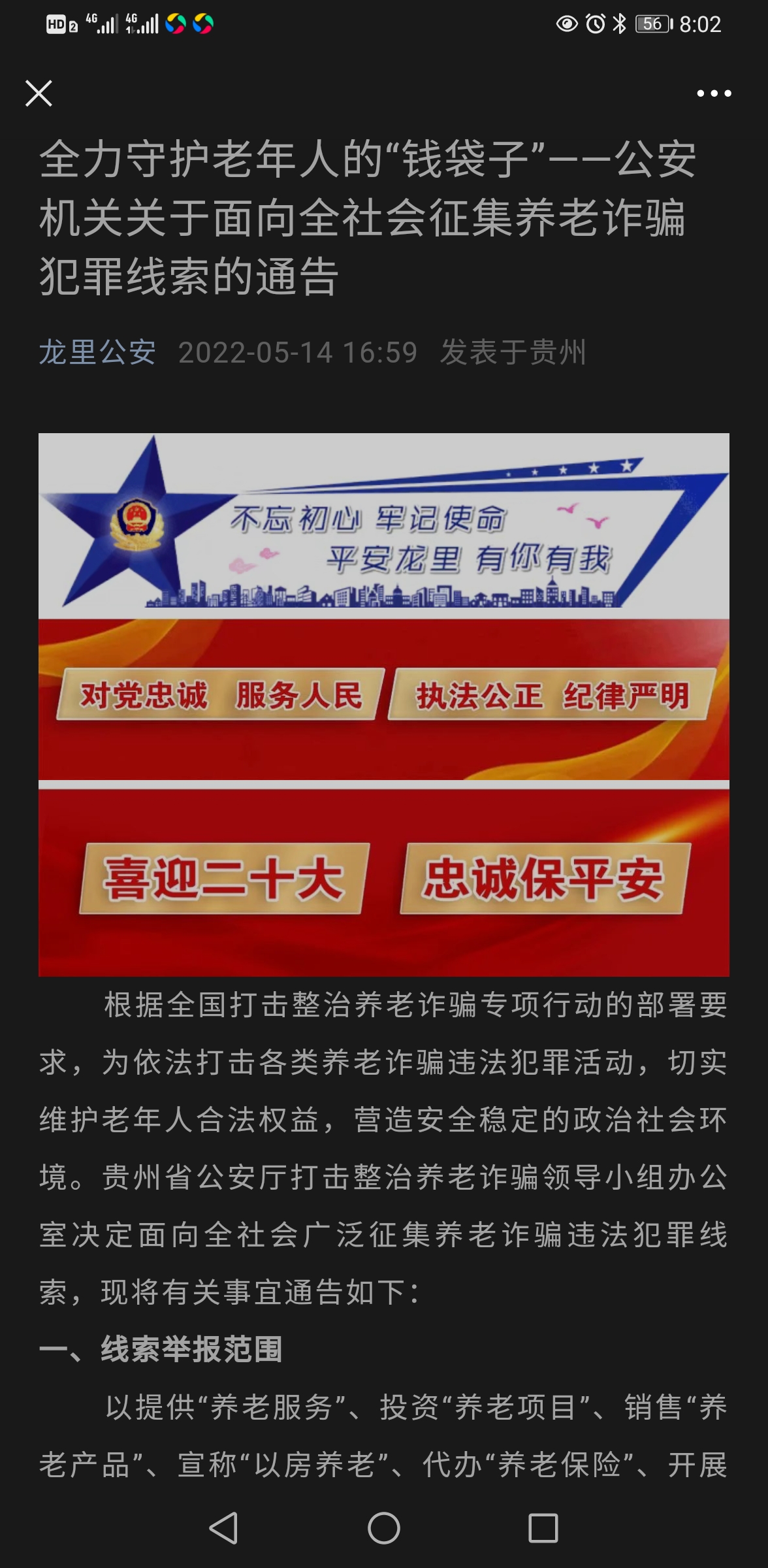Close the article page

pyautogui.click(x=39, y=93)
